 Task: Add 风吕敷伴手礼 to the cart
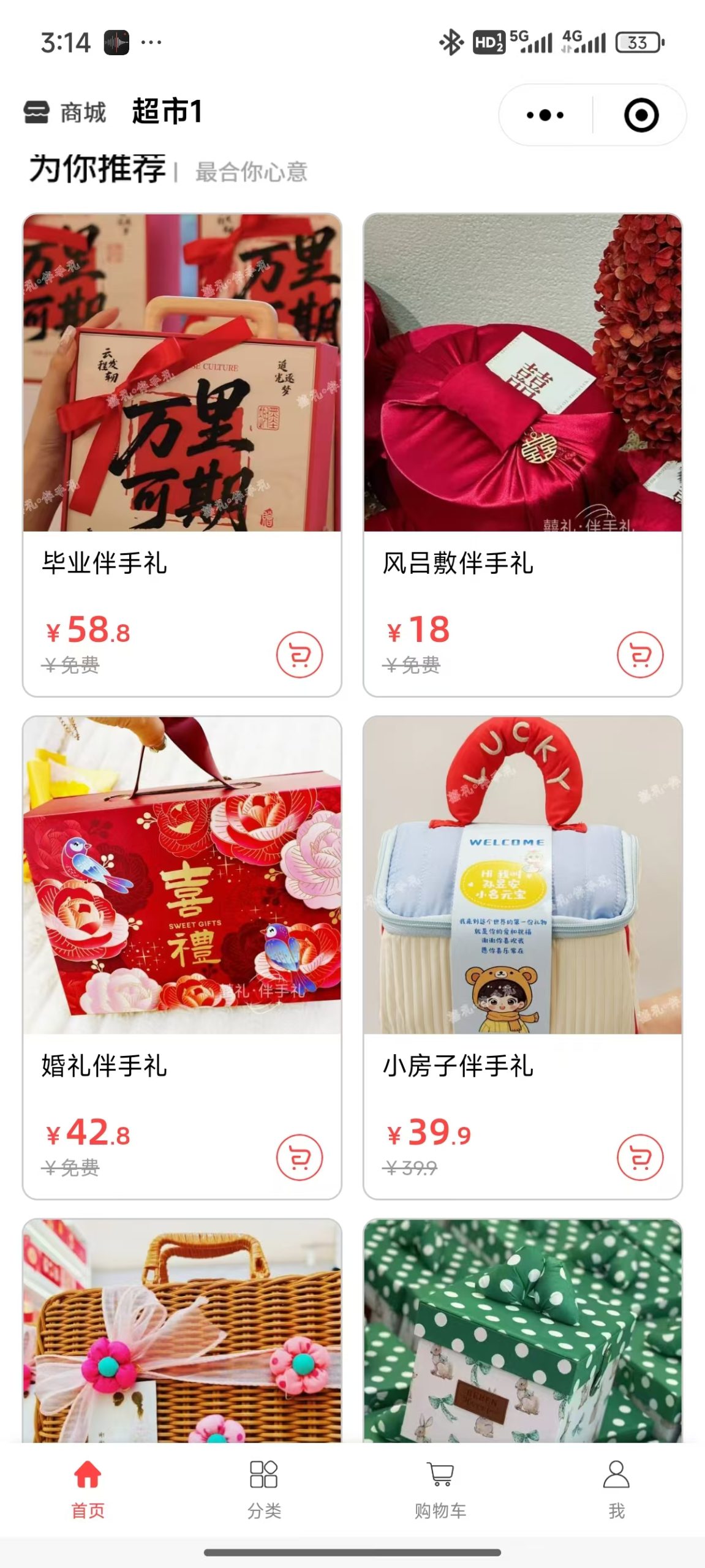639,655
